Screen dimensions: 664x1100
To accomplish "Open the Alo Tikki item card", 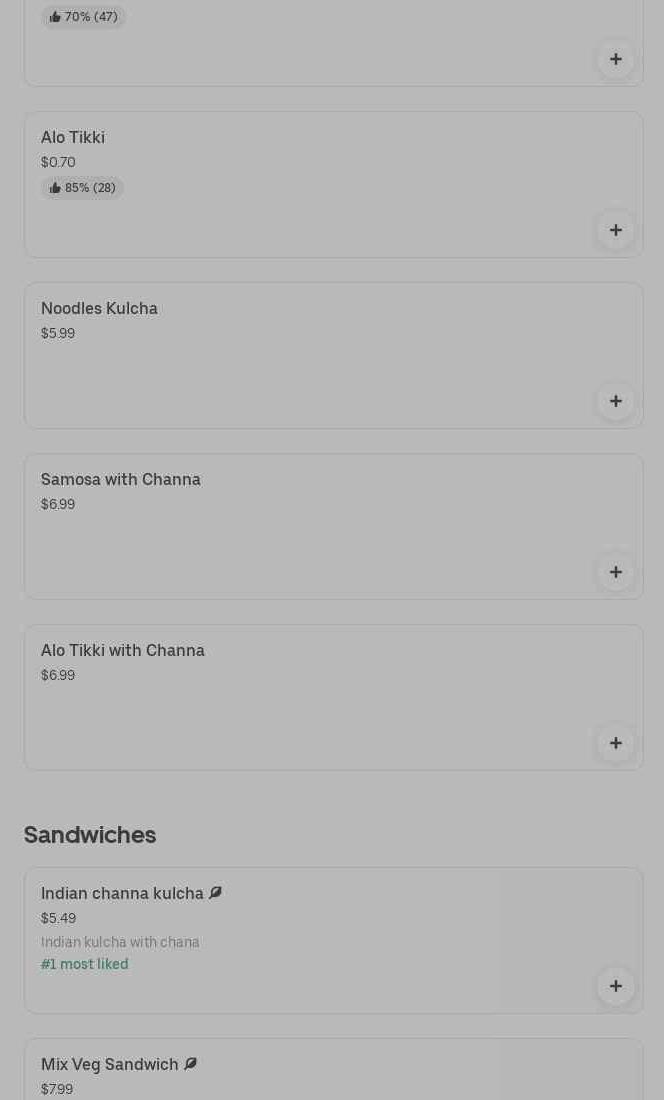I will (x=333, y=185).
